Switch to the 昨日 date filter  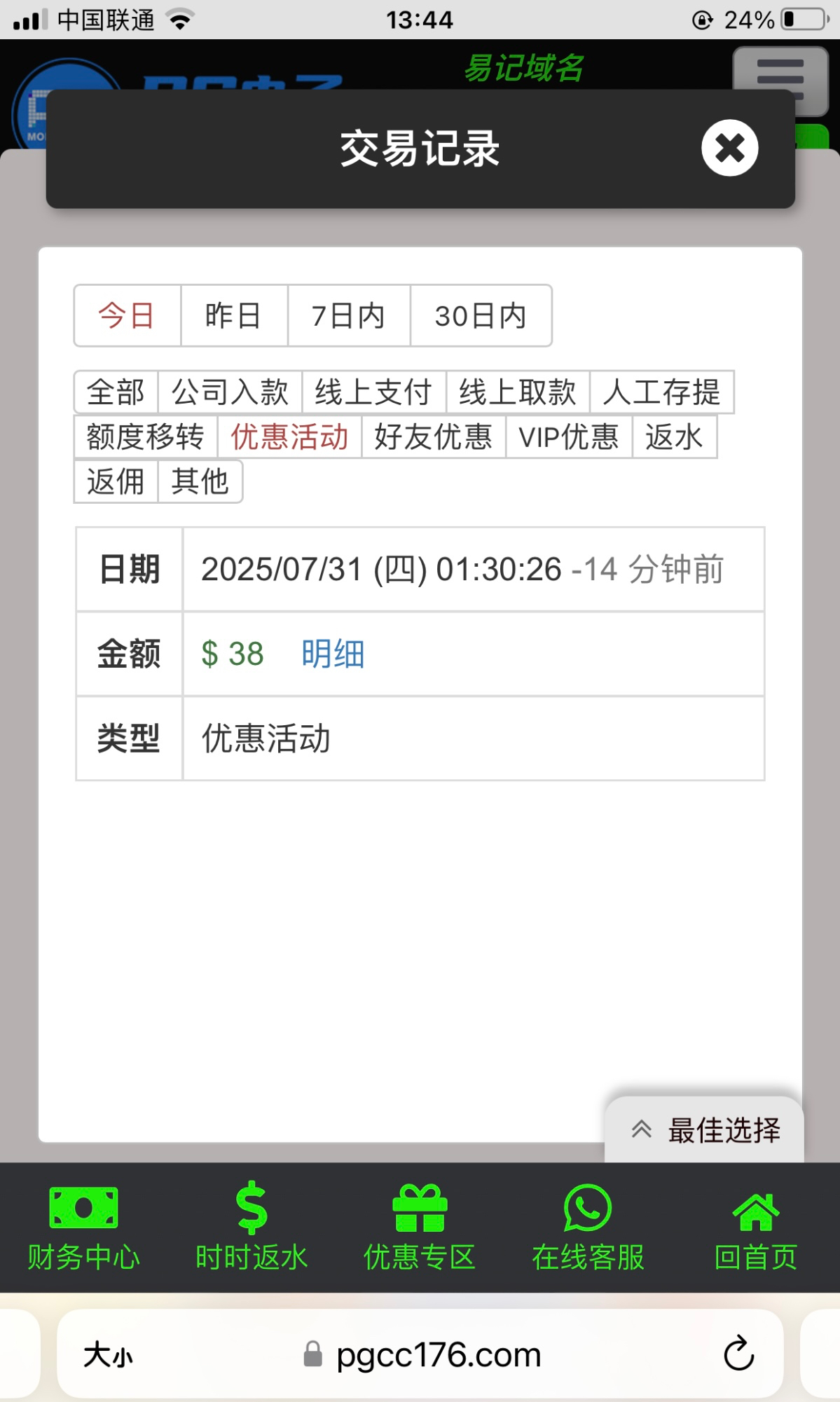tap(233, 316)
